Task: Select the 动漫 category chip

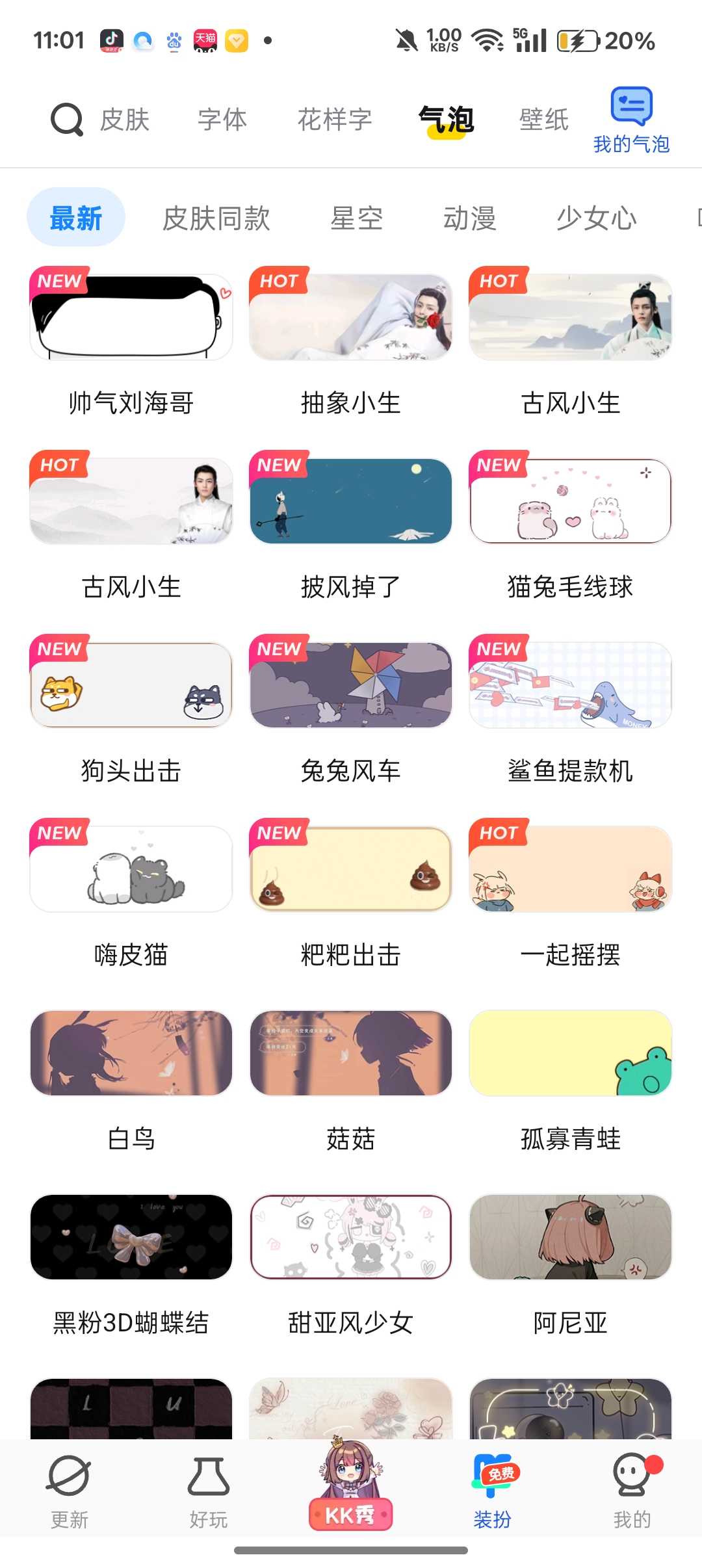Action: pos(469,218)
